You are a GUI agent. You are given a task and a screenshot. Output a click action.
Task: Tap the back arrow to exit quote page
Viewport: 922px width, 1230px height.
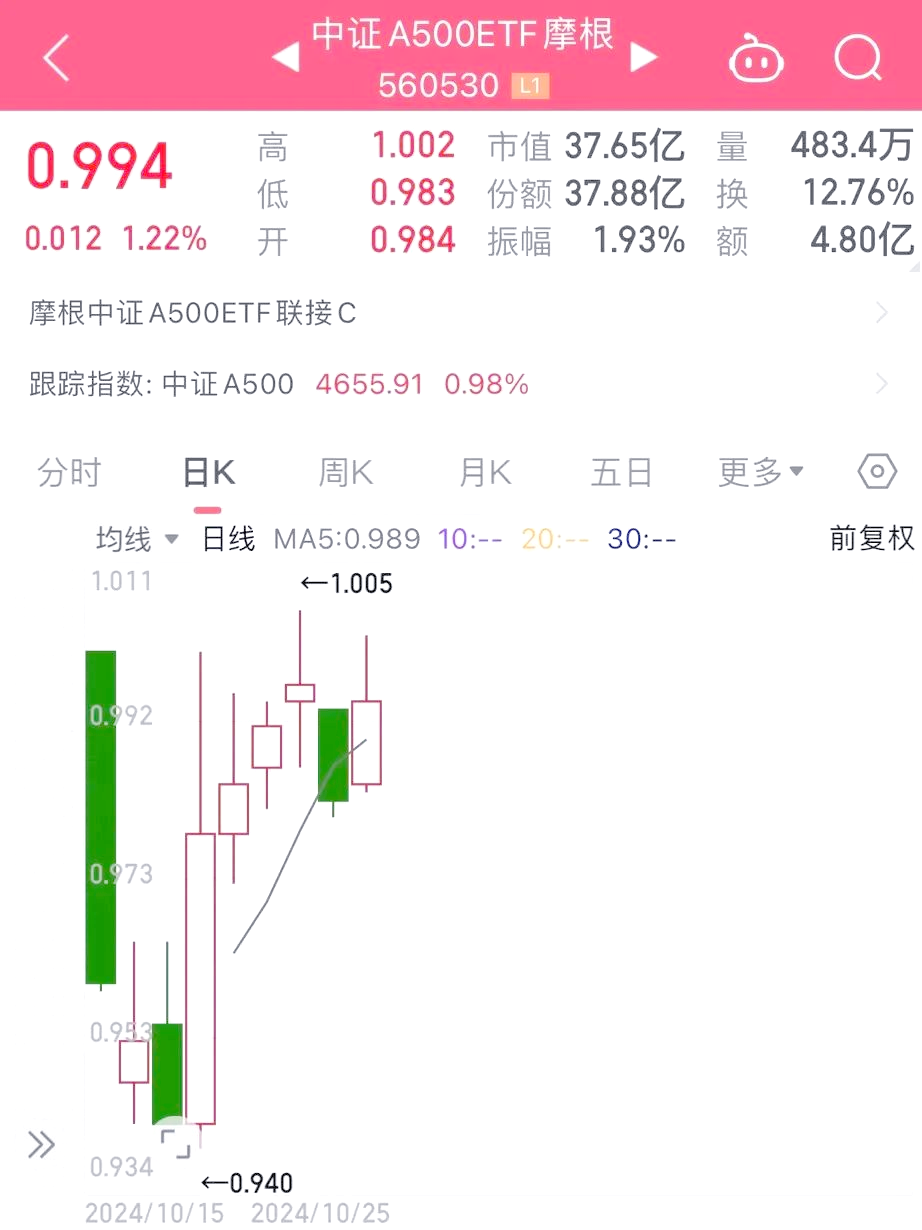[x=55, y=57]
